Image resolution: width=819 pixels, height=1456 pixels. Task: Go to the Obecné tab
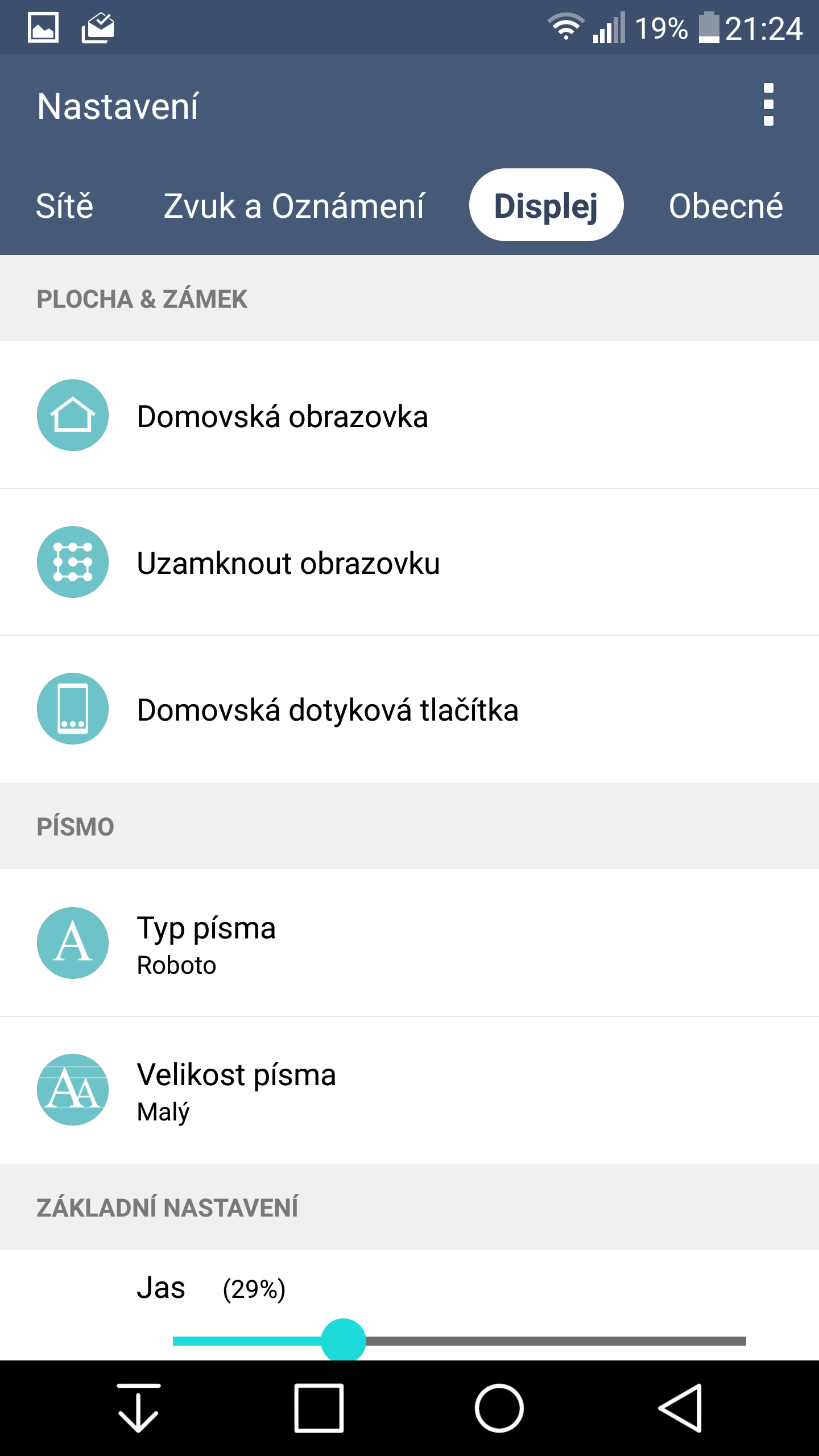pos(726,205)
